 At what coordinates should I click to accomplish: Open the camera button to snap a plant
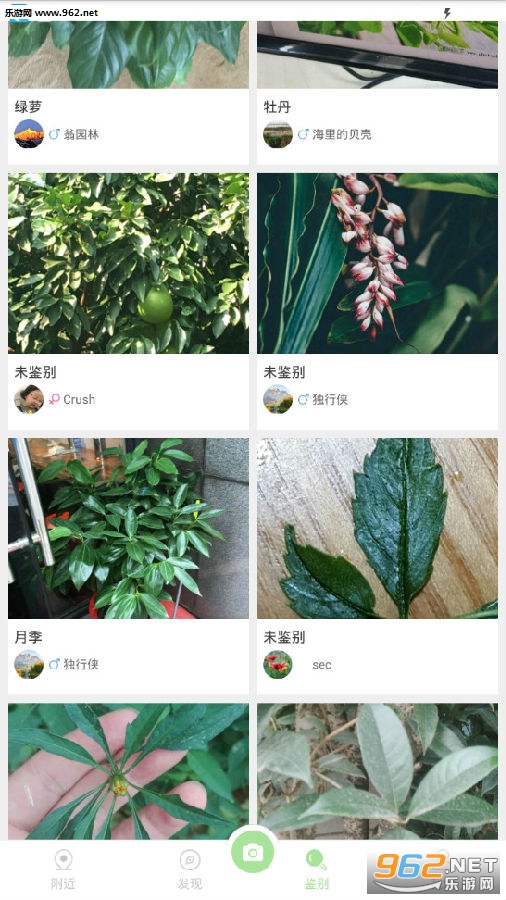[252, 852]
